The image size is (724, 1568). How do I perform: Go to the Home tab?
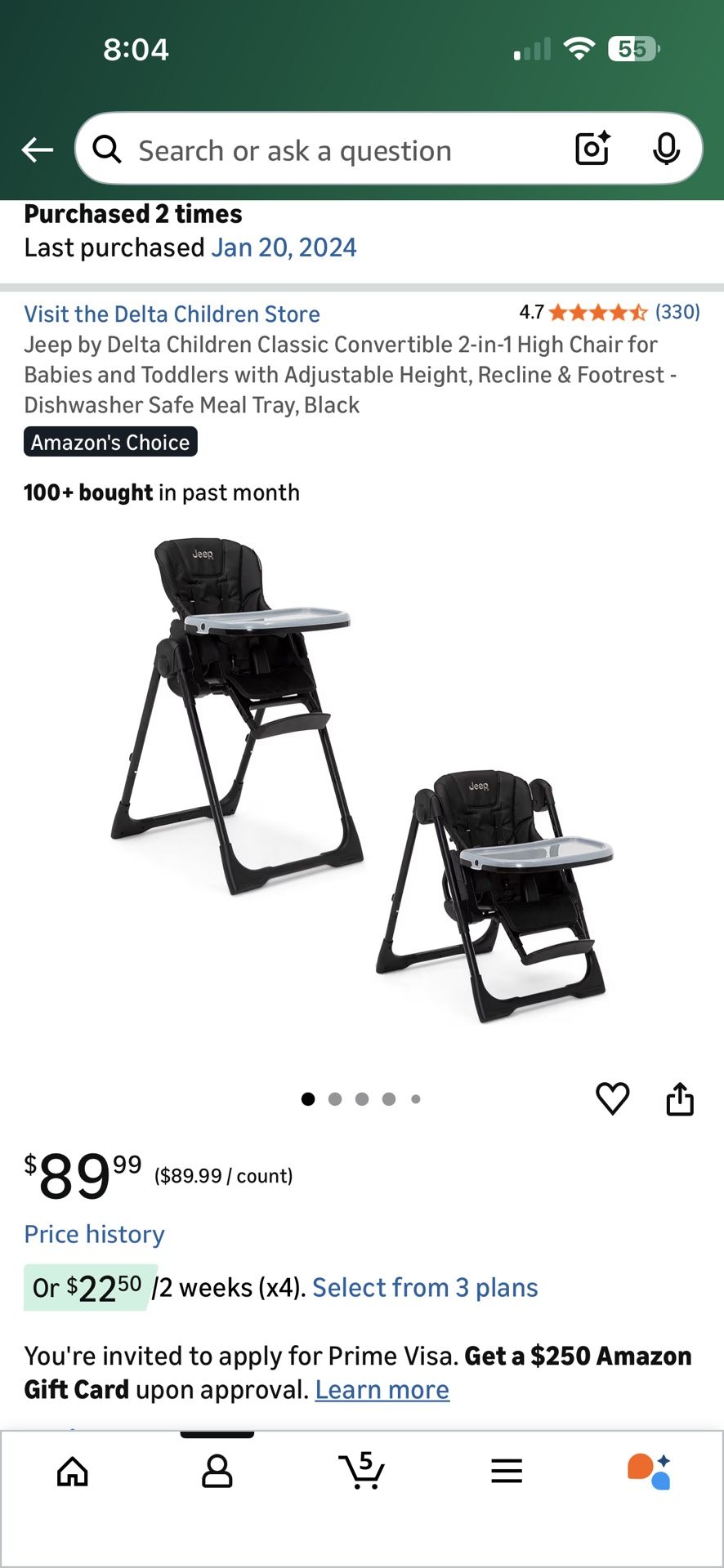click(x=73, y=1472)
